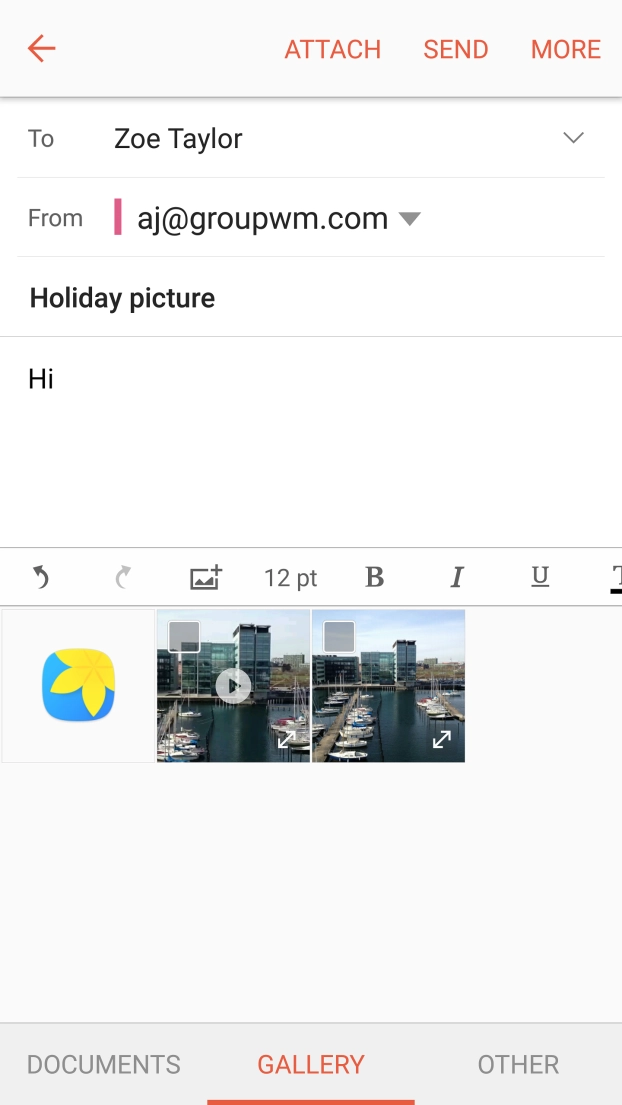This screenshot has height=1105, width=622.
Task: Change the 12 pt font size
Action: coord(290,577)
